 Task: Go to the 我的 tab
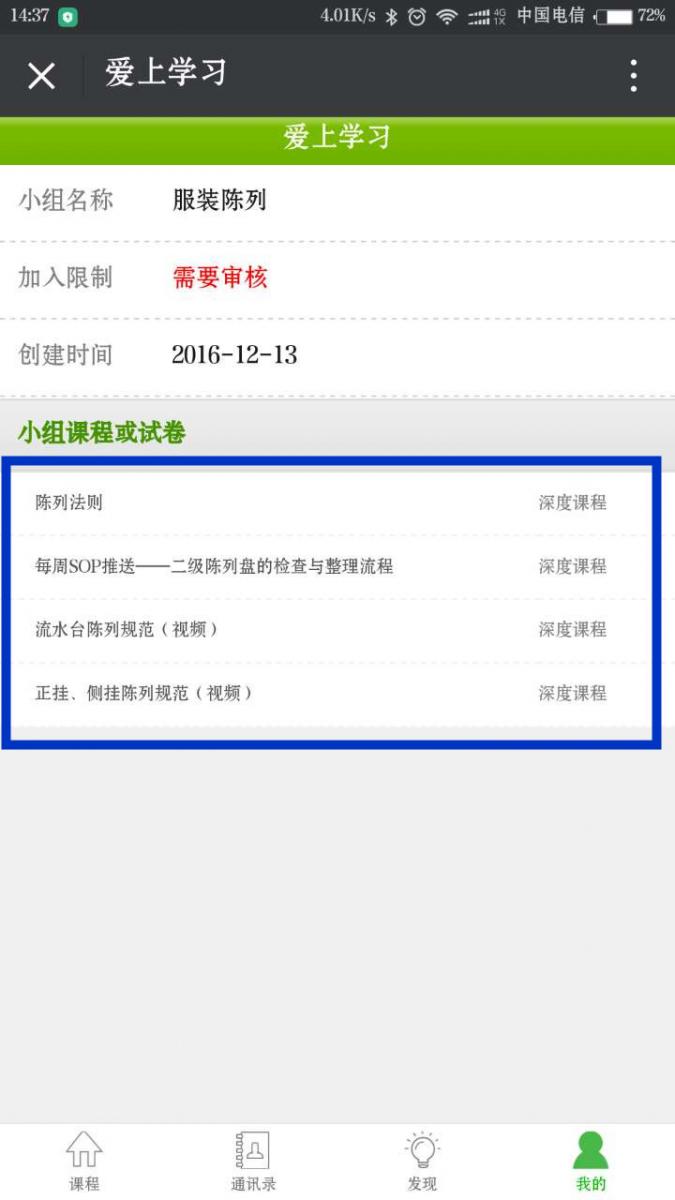coord(591,1160)
